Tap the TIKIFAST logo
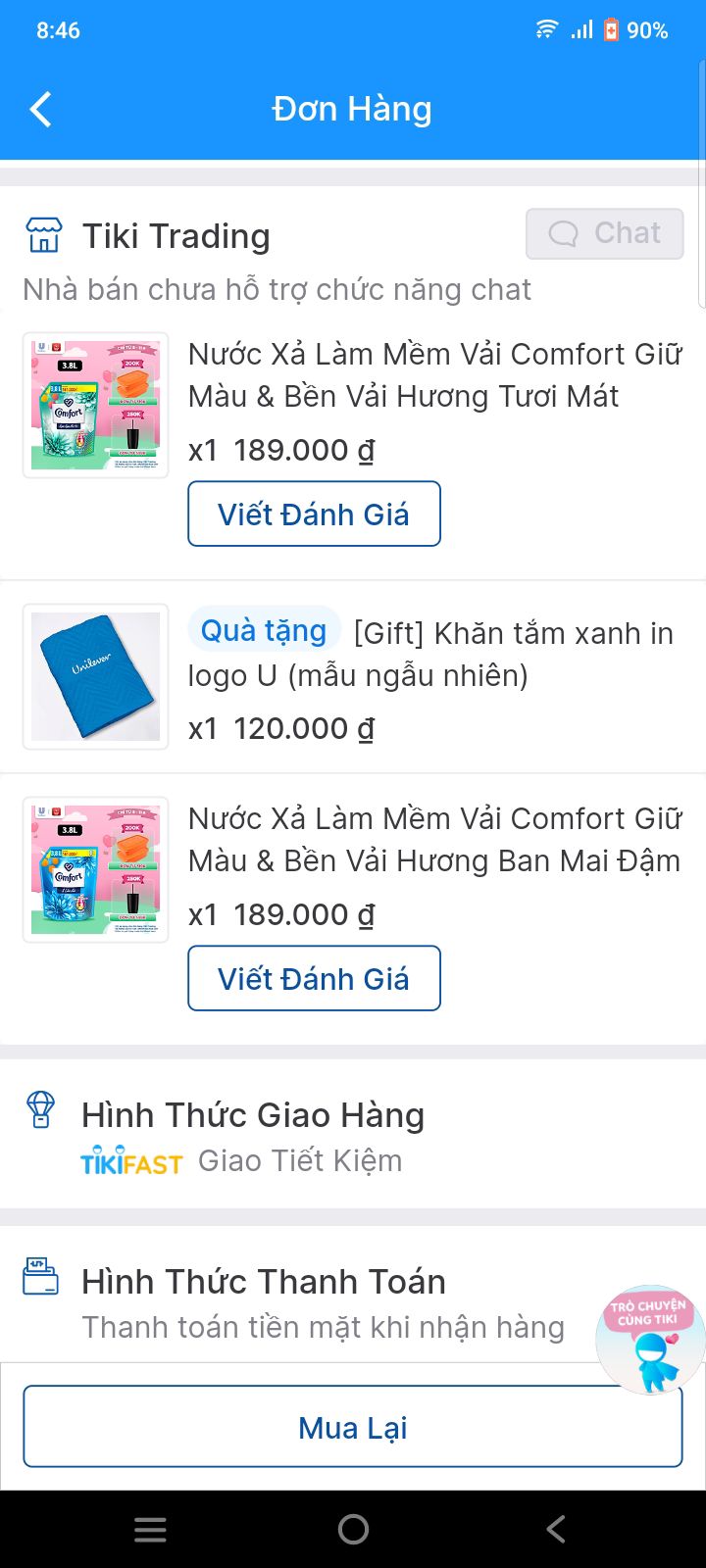706x1568 pixels. pos(131,1161)
